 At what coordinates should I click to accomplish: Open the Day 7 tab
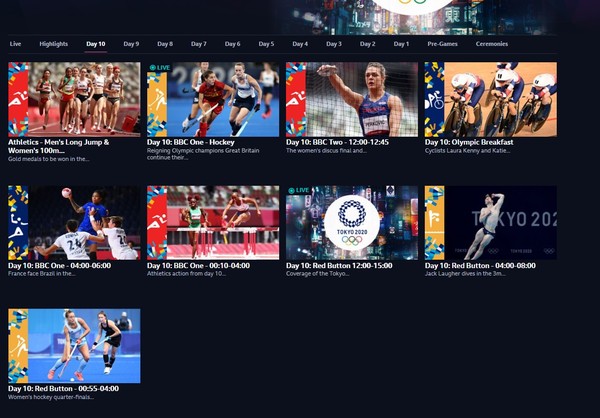coord(199,44)
